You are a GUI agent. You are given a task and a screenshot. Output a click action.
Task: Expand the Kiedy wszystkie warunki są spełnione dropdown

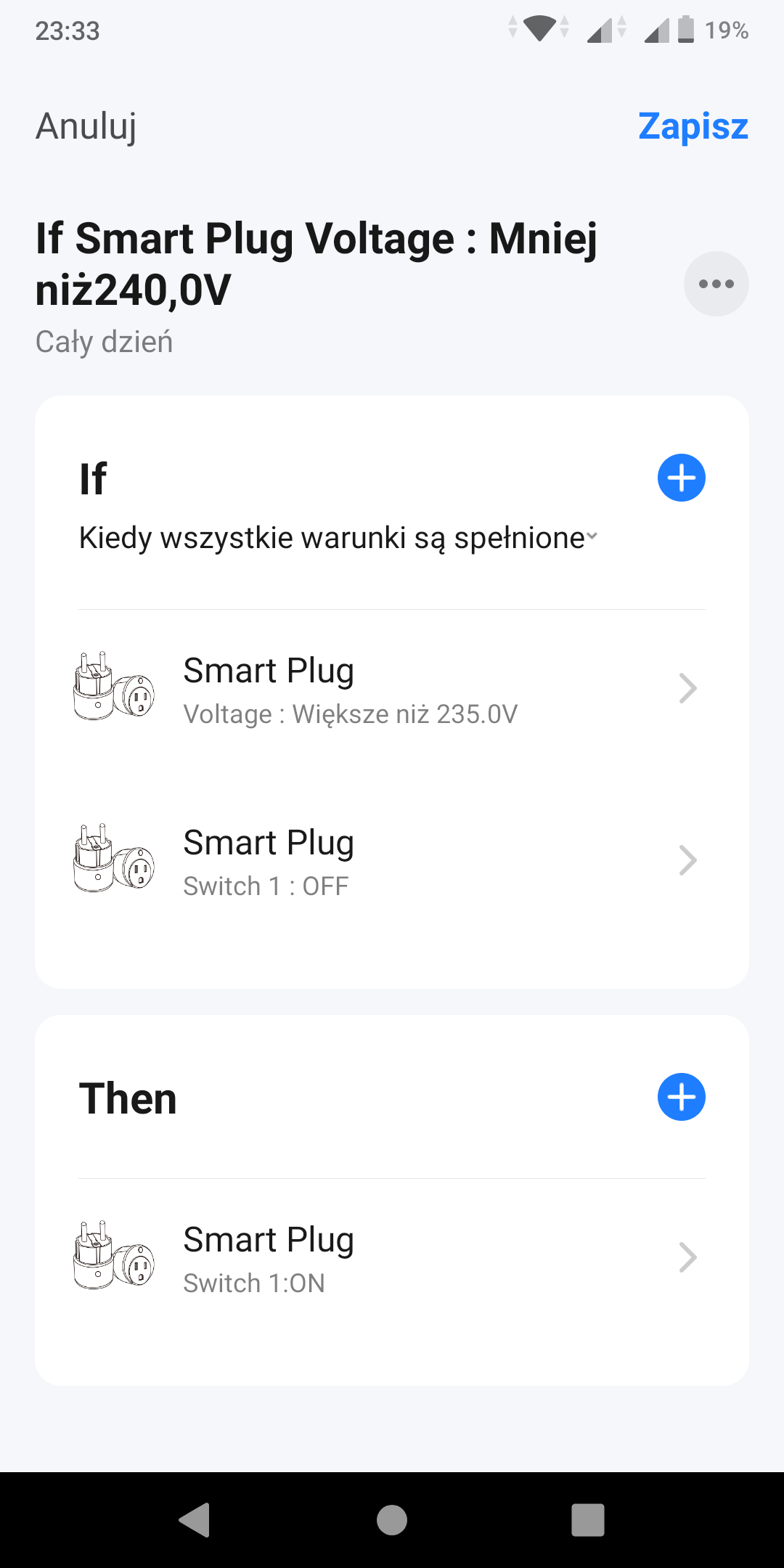[338, 538]
